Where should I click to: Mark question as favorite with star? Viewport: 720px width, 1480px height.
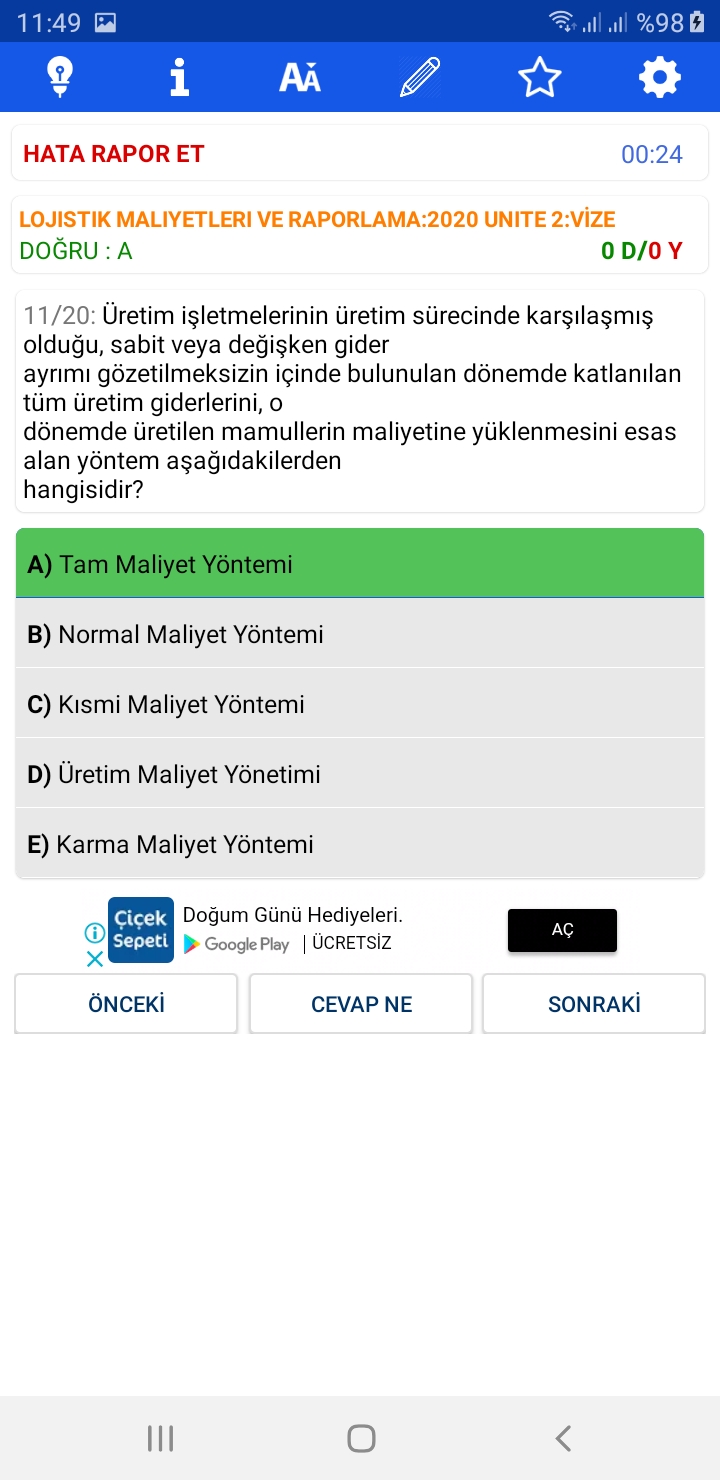click(540, 77)
